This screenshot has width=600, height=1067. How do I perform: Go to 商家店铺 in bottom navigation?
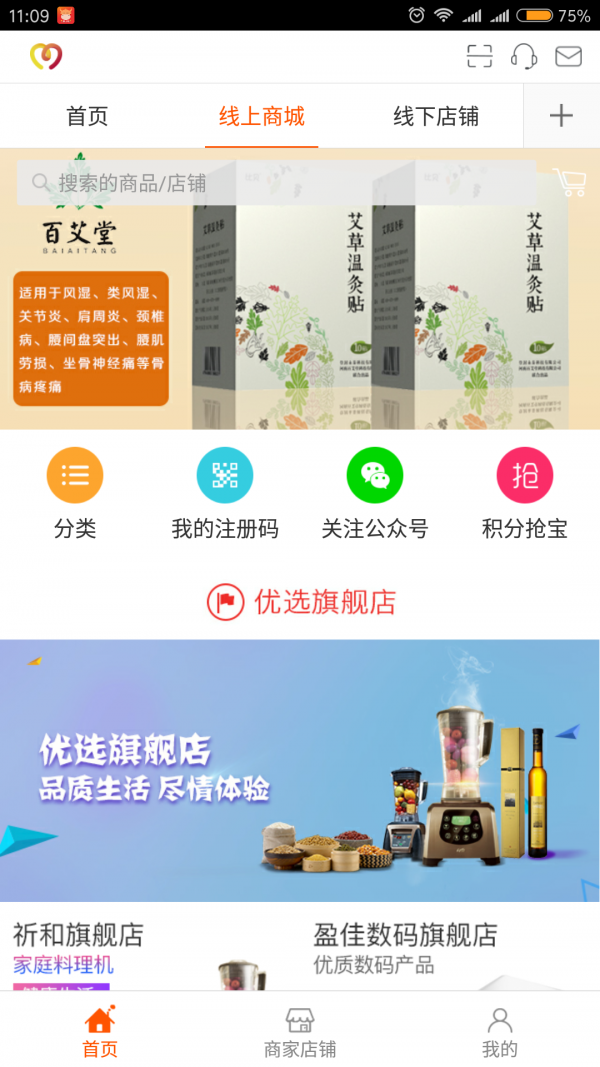(x=300, y=1030)
